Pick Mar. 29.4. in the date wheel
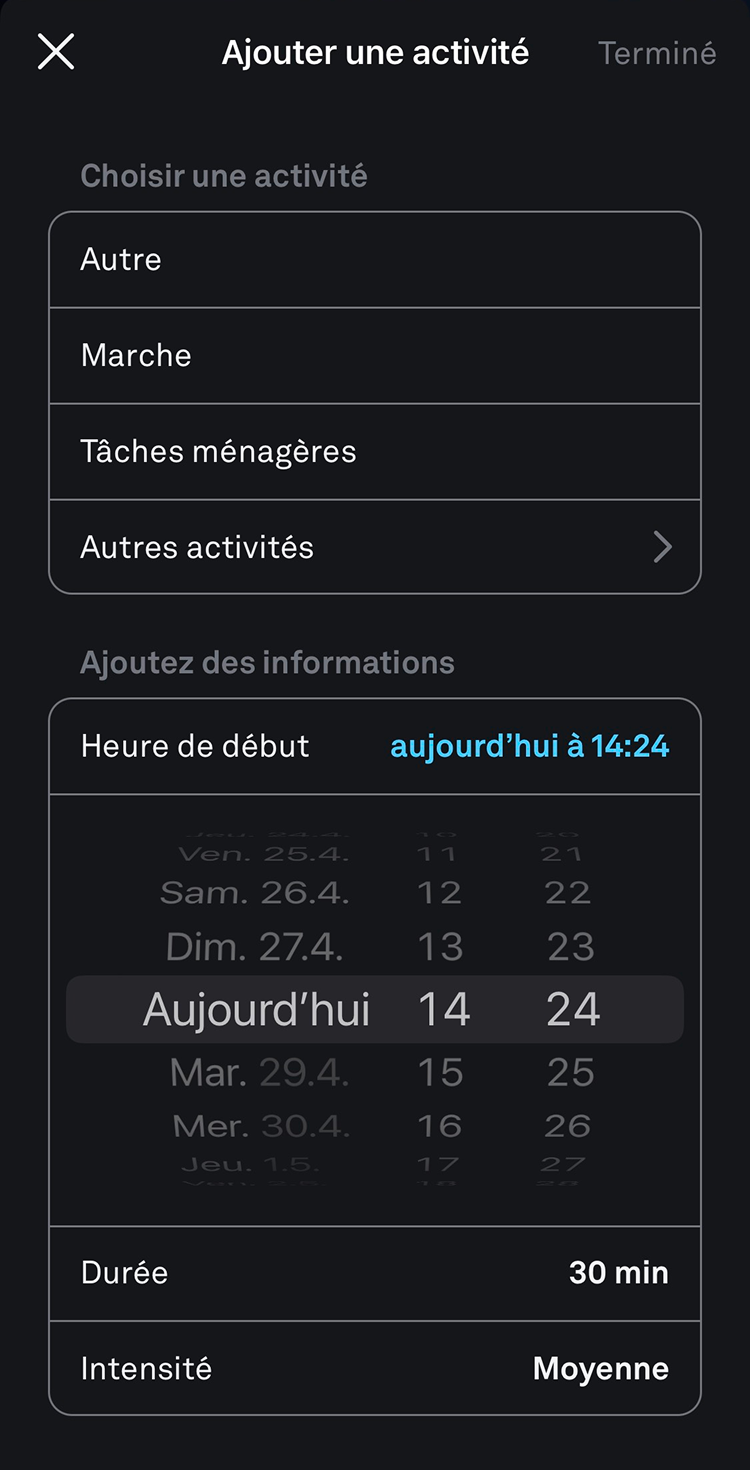This screenshot has width=750, height=1470. click(259, 1073)
